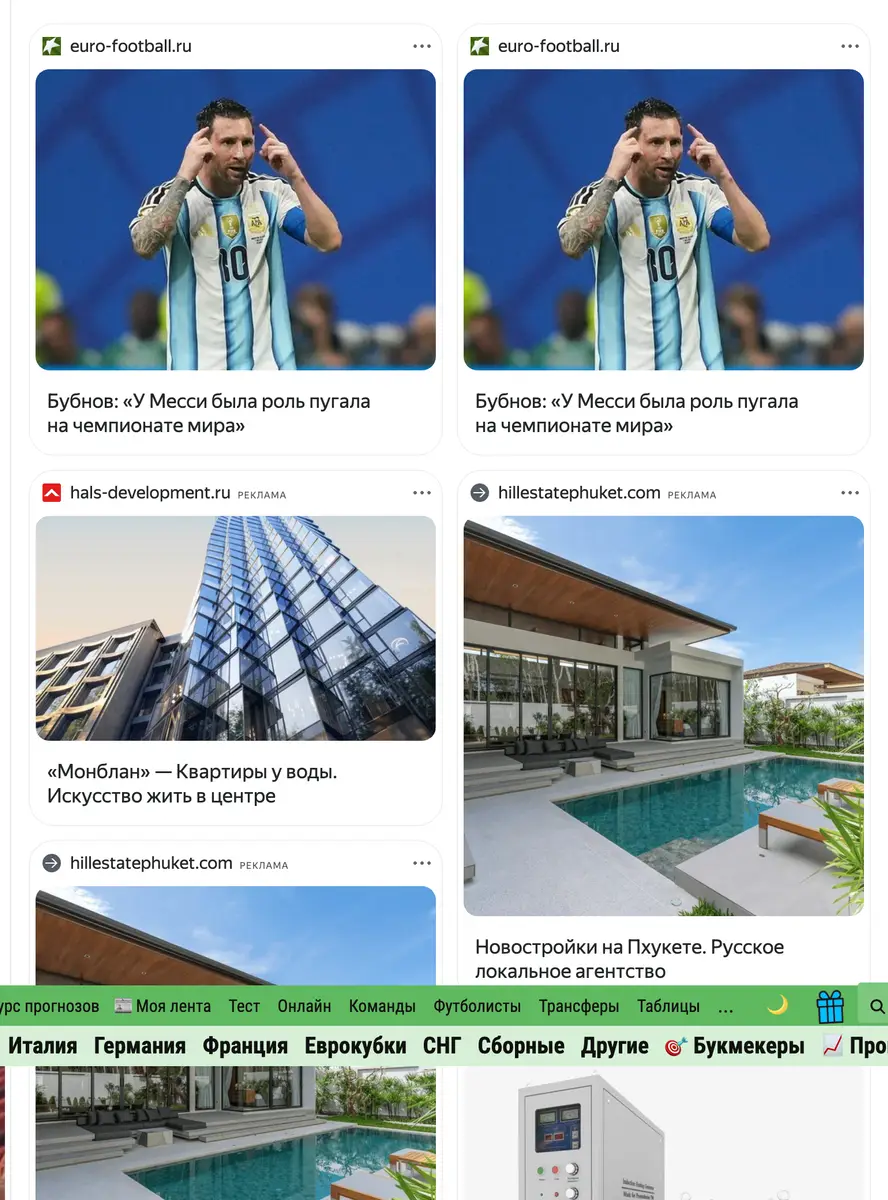Select the СНГ category
This screenshot has width=888, height=1200.
(442, 1046)
